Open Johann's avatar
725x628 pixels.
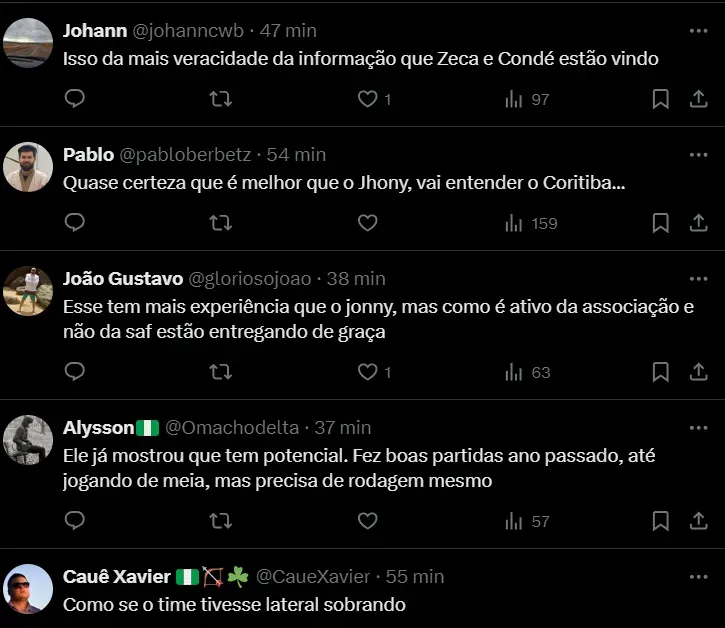pos(28,43)
